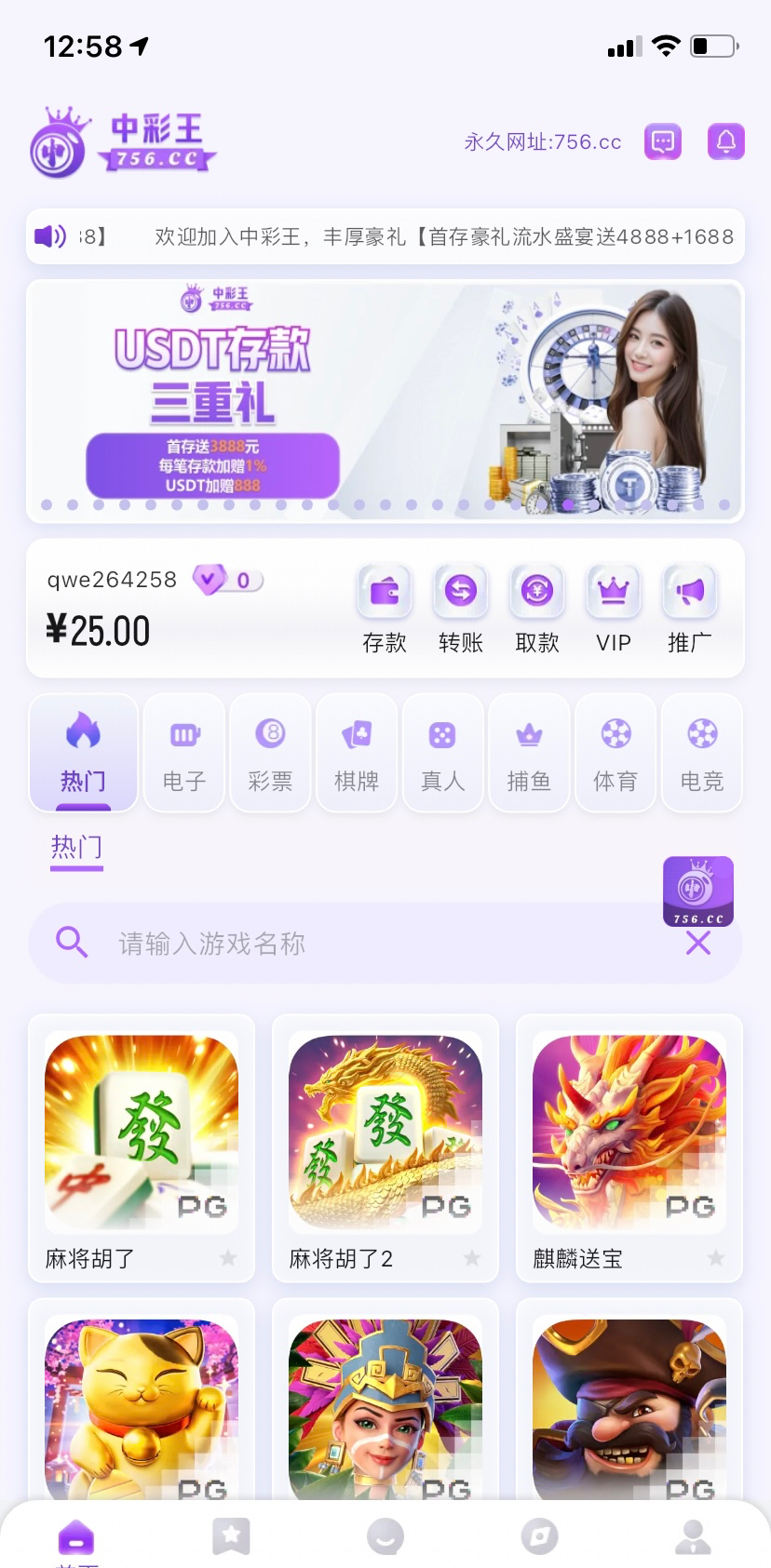Image resolution: width=771 pixels, height=1568 pixels.
Task: Select the 真人 category
Action: pos(442,753)
